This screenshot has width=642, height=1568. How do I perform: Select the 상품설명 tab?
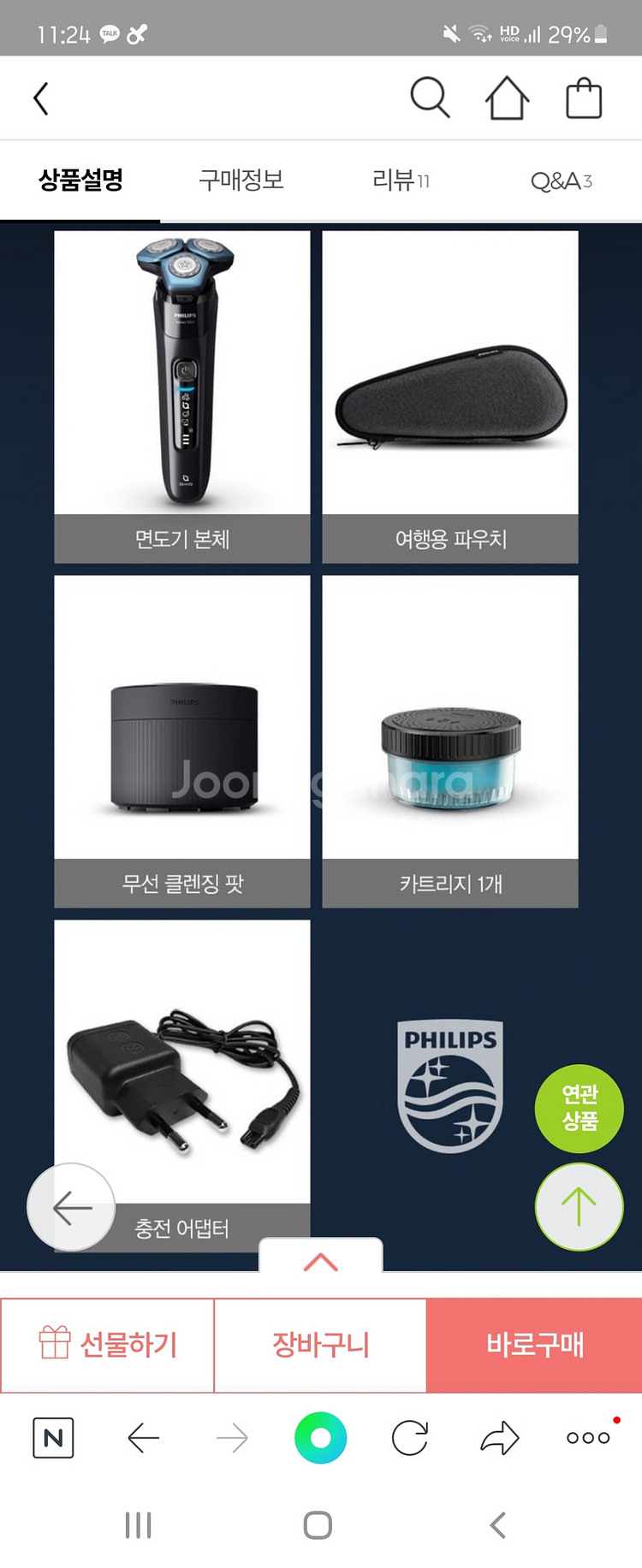tap(80, 180)
